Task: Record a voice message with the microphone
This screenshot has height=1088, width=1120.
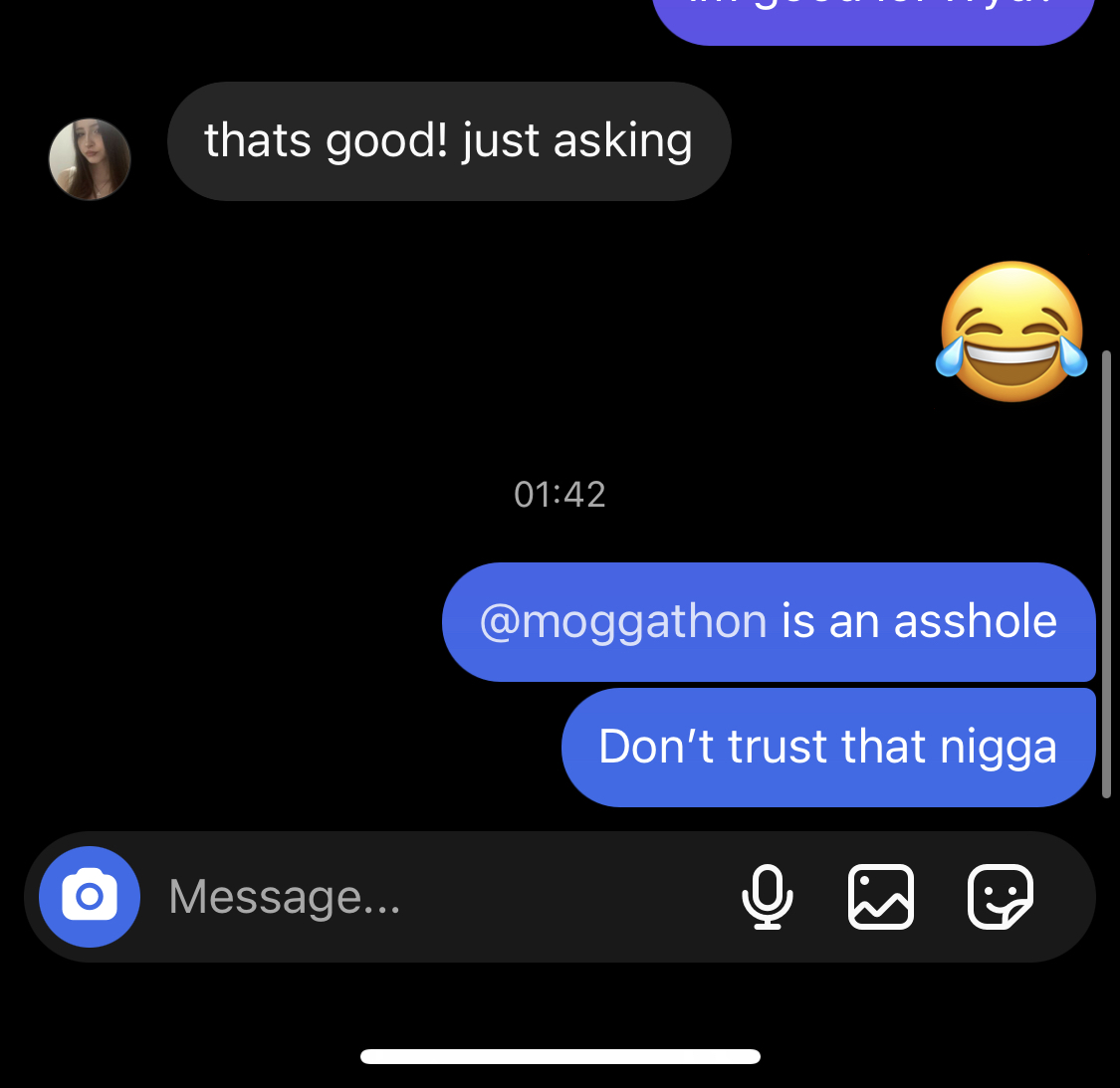Action: click(768, 896)
